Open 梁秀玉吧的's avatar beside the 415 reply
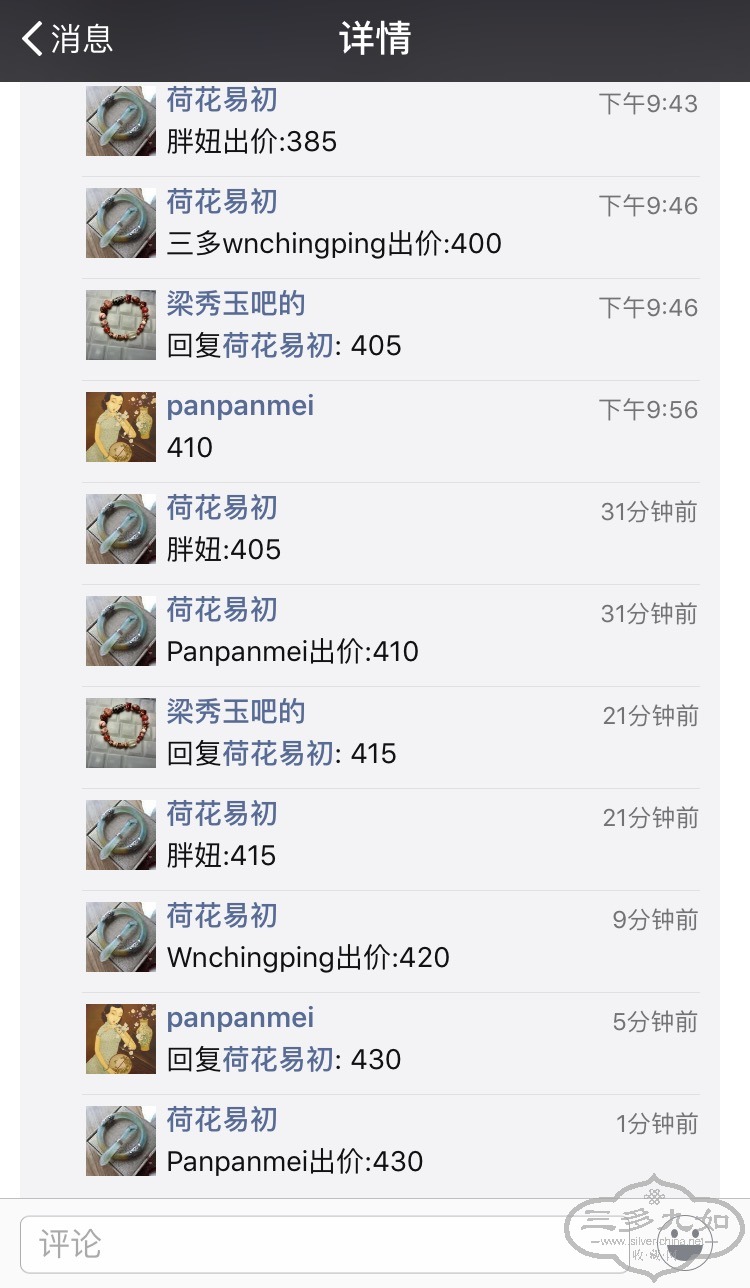The width and height of the screenshot is (750, 1288). pyautogui.click(x=121, y=733)
